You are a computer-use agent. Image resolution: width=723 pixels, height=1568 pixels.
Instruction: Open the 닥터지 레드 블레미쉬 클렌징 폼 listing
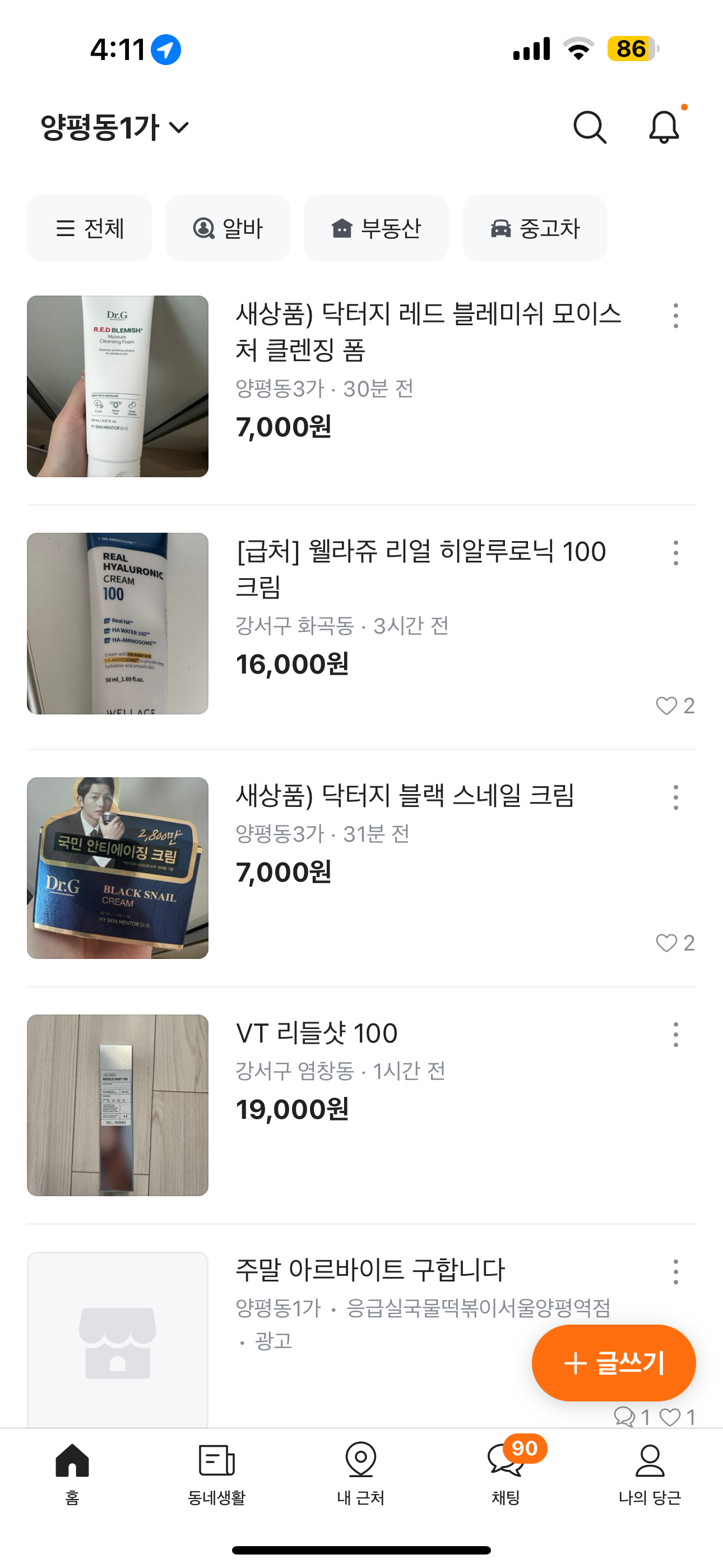[427, 332]
